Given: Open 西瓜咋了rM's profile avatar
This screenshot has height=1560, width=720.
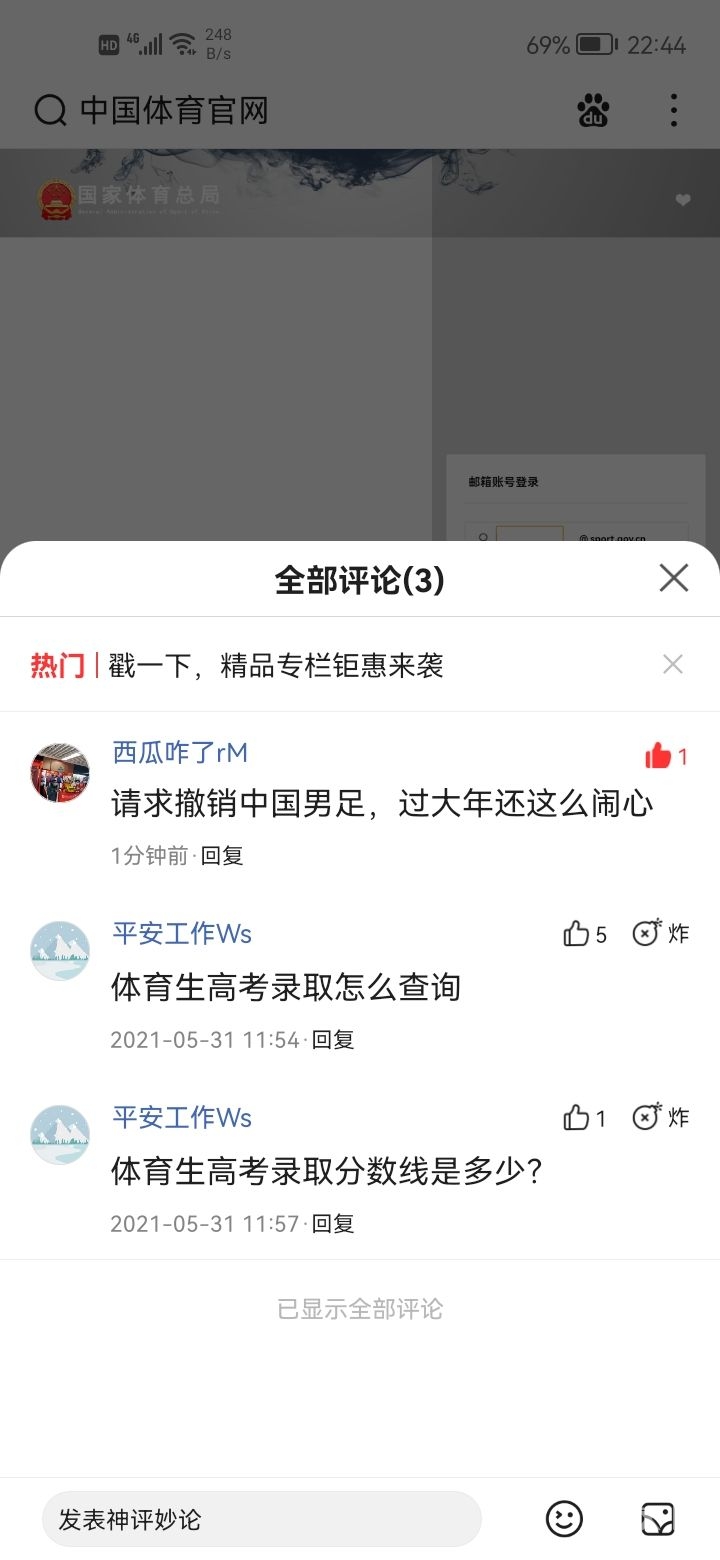Looking at the screenshot, I should pos(60,773).
